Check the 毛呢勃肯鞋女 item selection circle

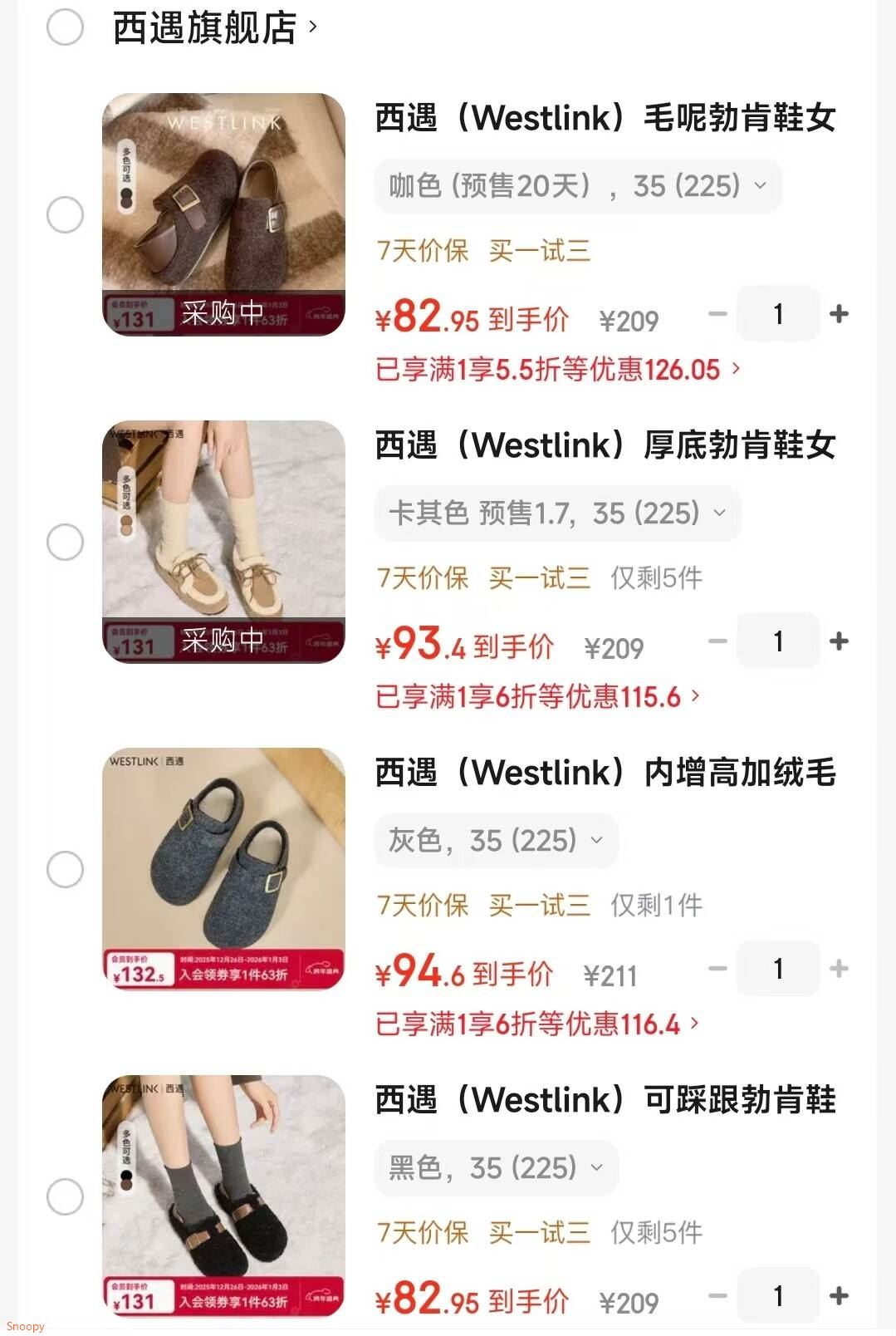(64, 214)
